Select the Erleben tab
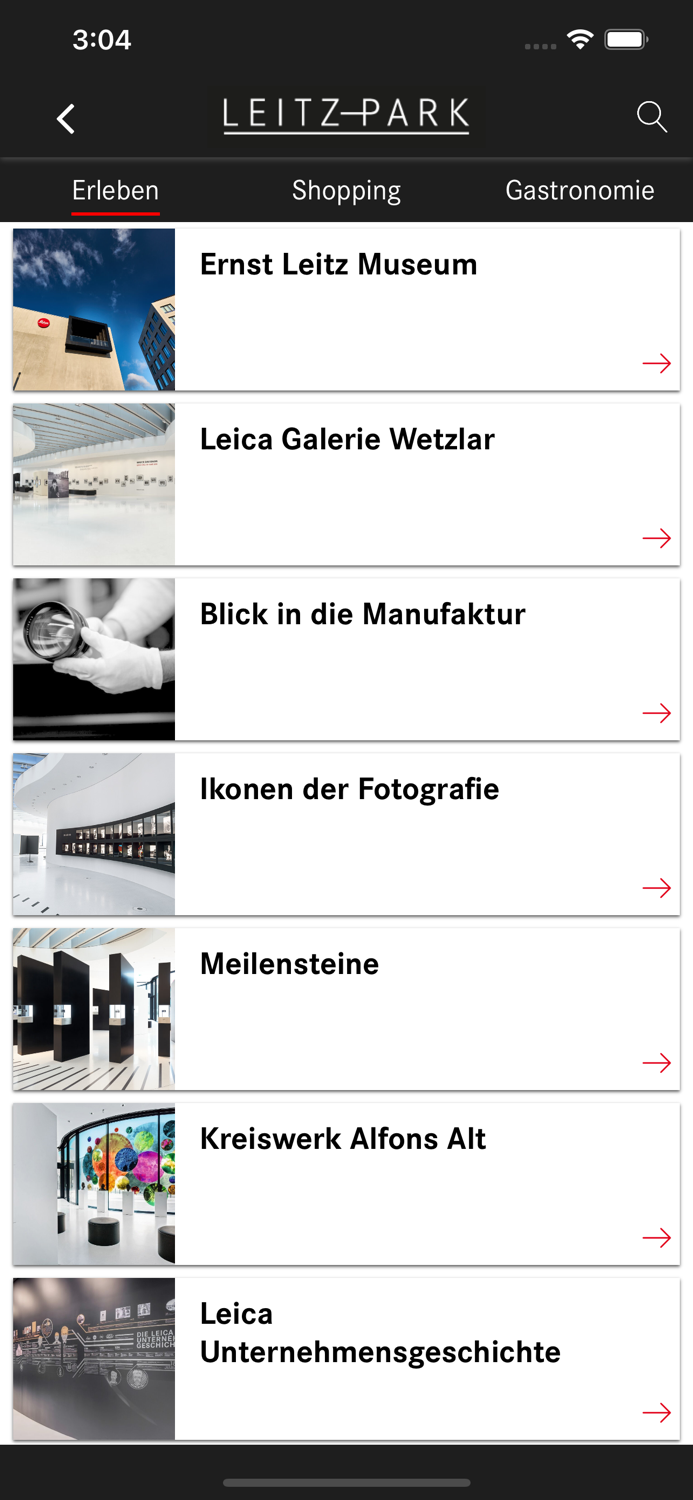Viewport: 693px width, 1500px height. [x=115, y=190]
